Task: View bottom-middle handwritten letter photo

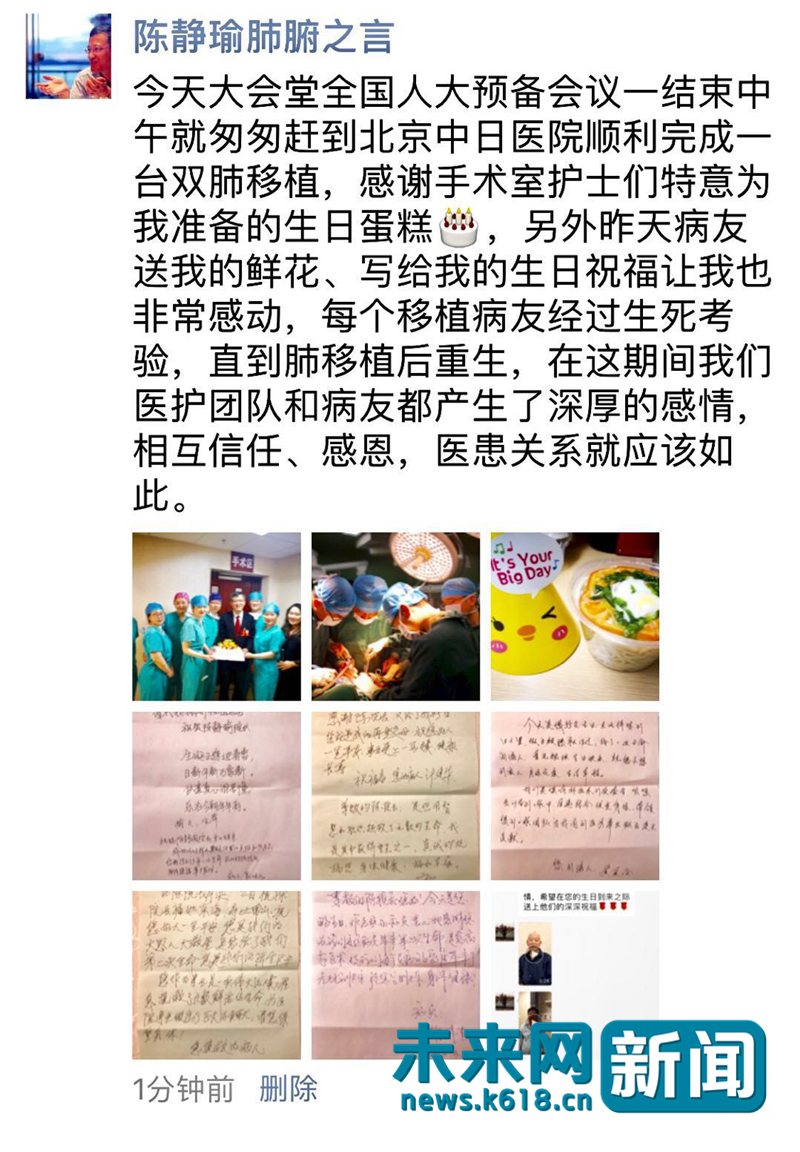Action: tap(395, 973)
